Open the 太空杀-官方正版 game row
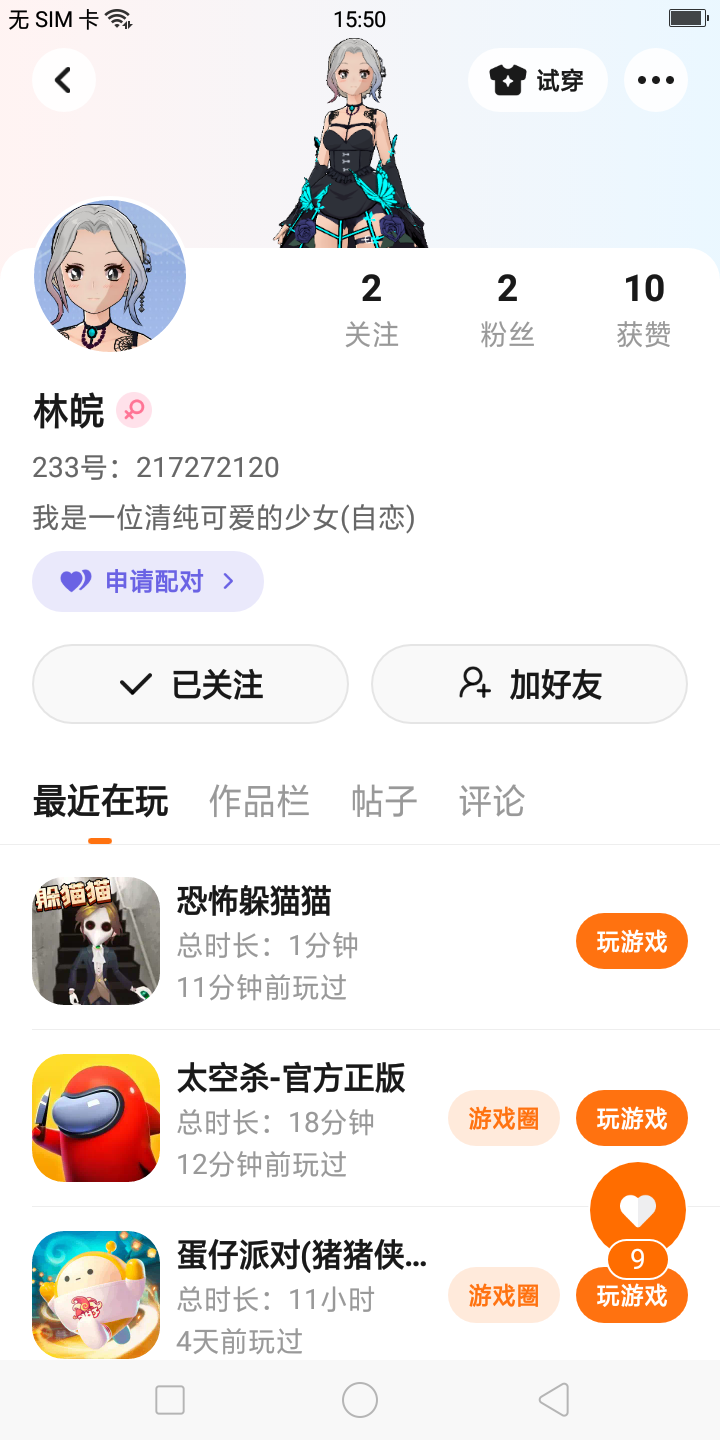The width and height of the screenshot is (720, 1440). point(290,1118)
